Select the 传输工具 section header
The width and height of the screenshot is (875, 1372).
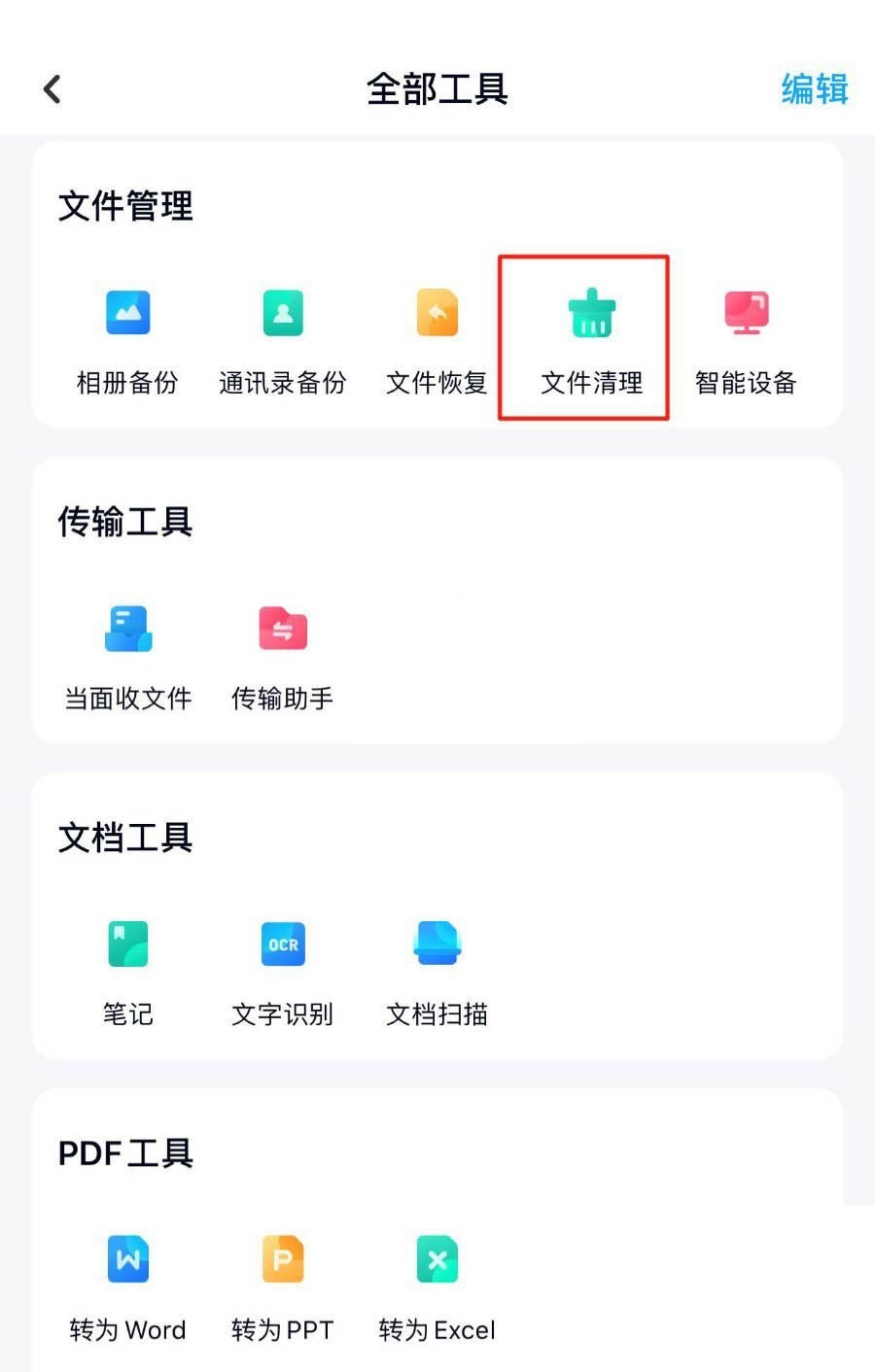point(124,523)
